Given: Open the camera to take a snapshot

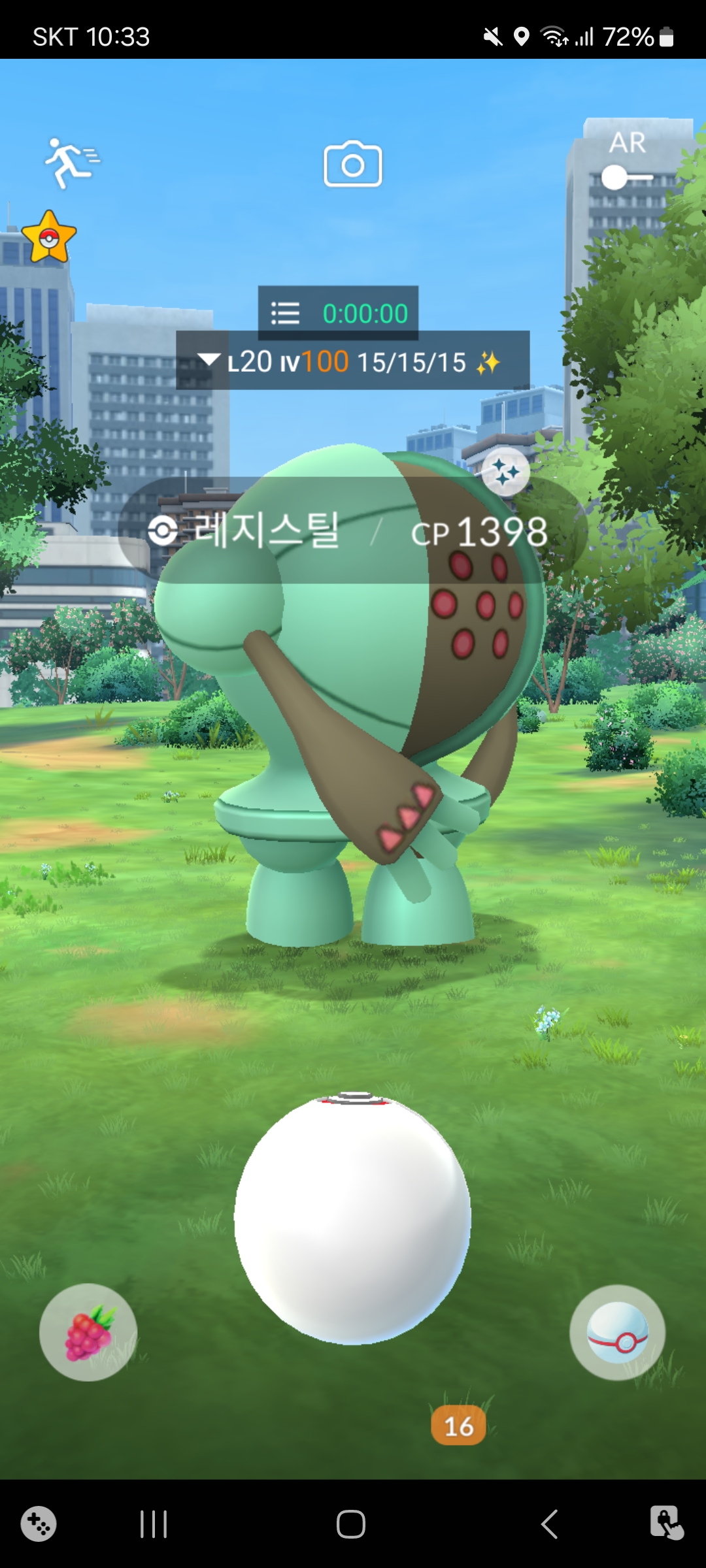Looking at the screenshot, I should (353, 164).
